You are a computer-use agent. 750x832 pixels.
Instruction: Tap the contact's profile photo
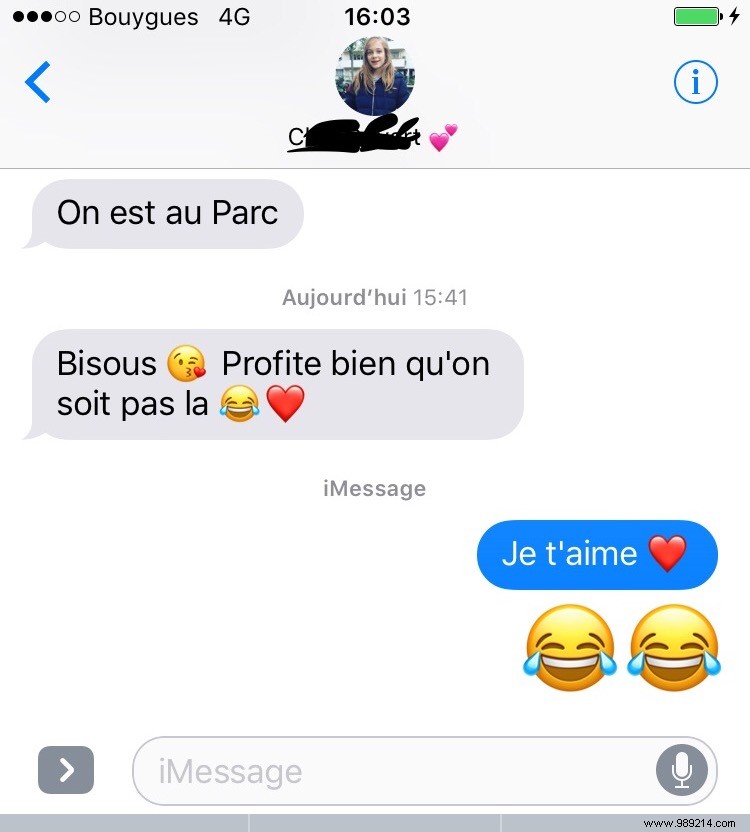(374, 77)
